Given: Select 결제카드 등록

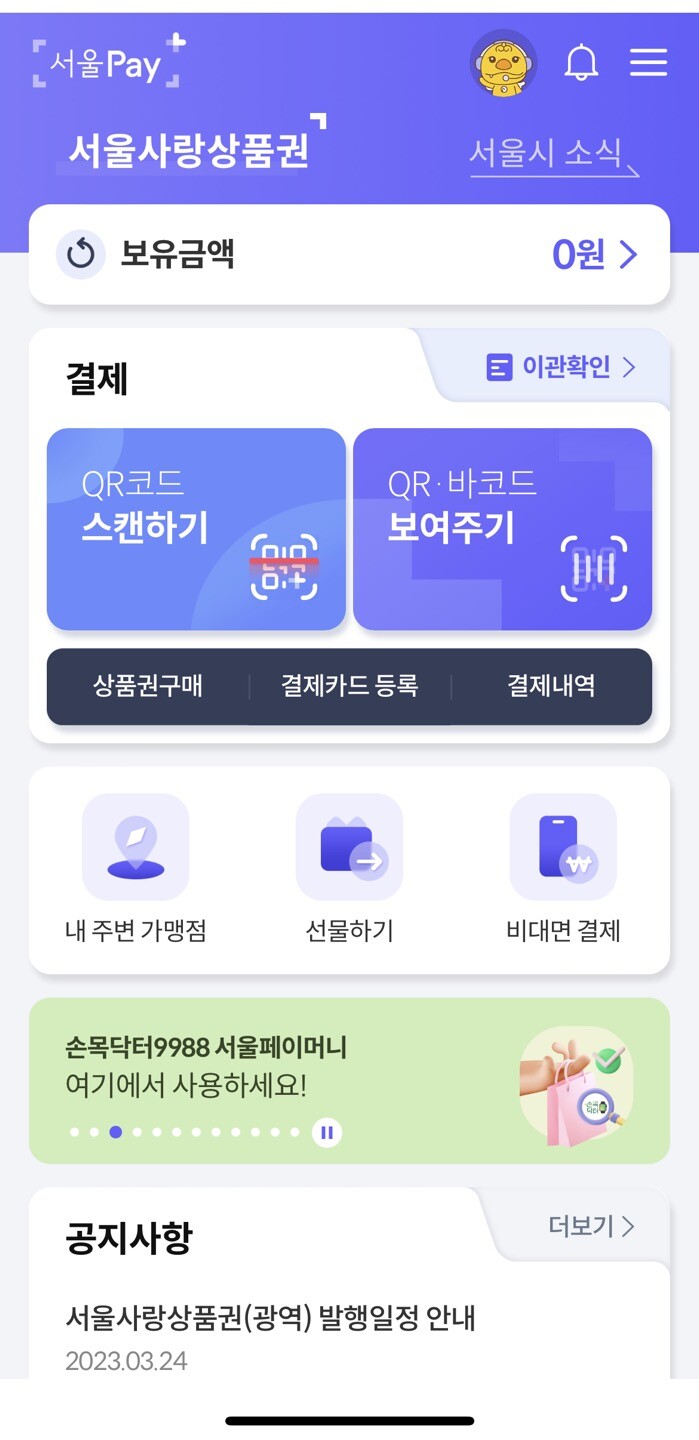Looking at the screenshot, I should point(350,686).
